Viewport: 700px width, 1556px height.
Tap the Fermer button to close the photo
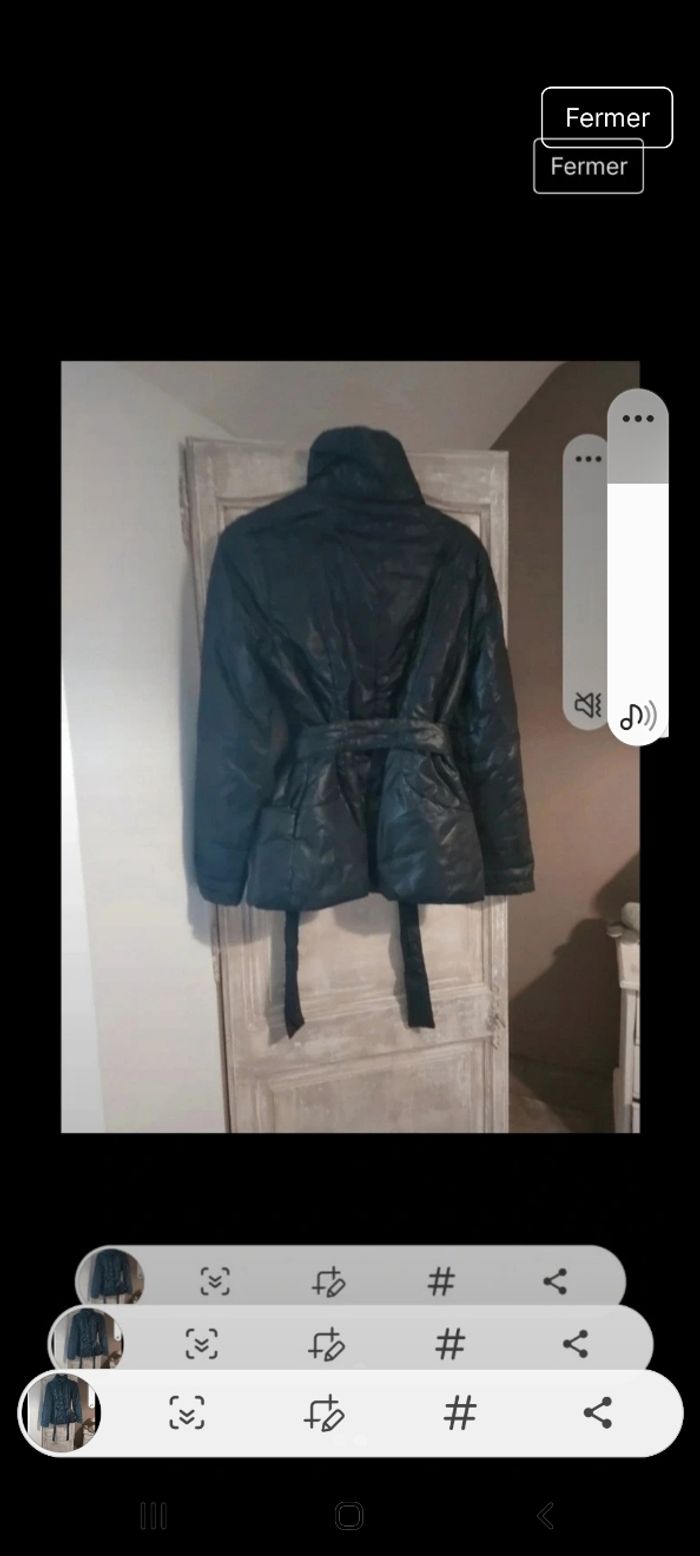pos(606,118)
